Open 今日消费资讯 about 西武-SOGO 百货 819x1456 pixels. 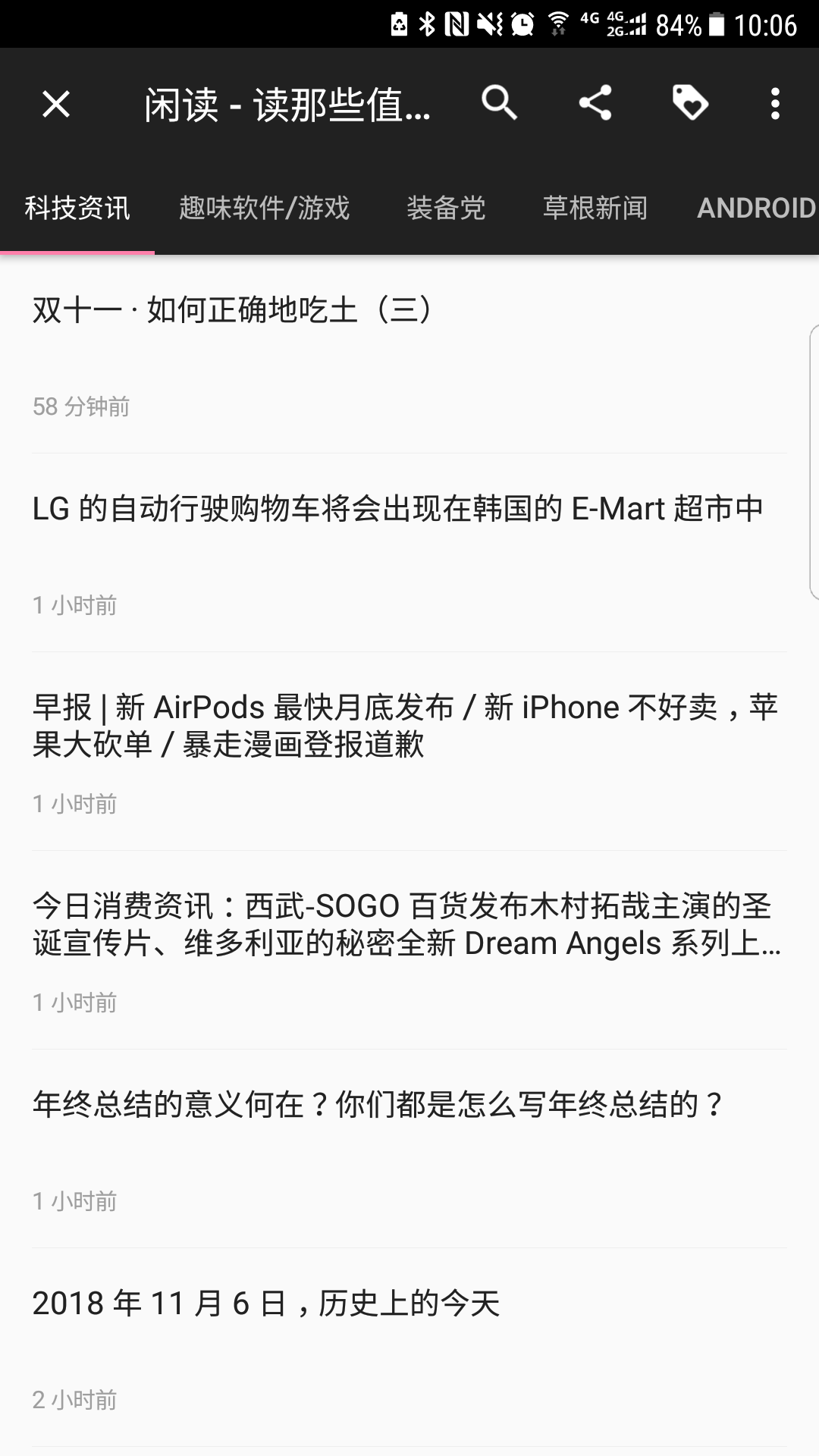coord(406,924)
